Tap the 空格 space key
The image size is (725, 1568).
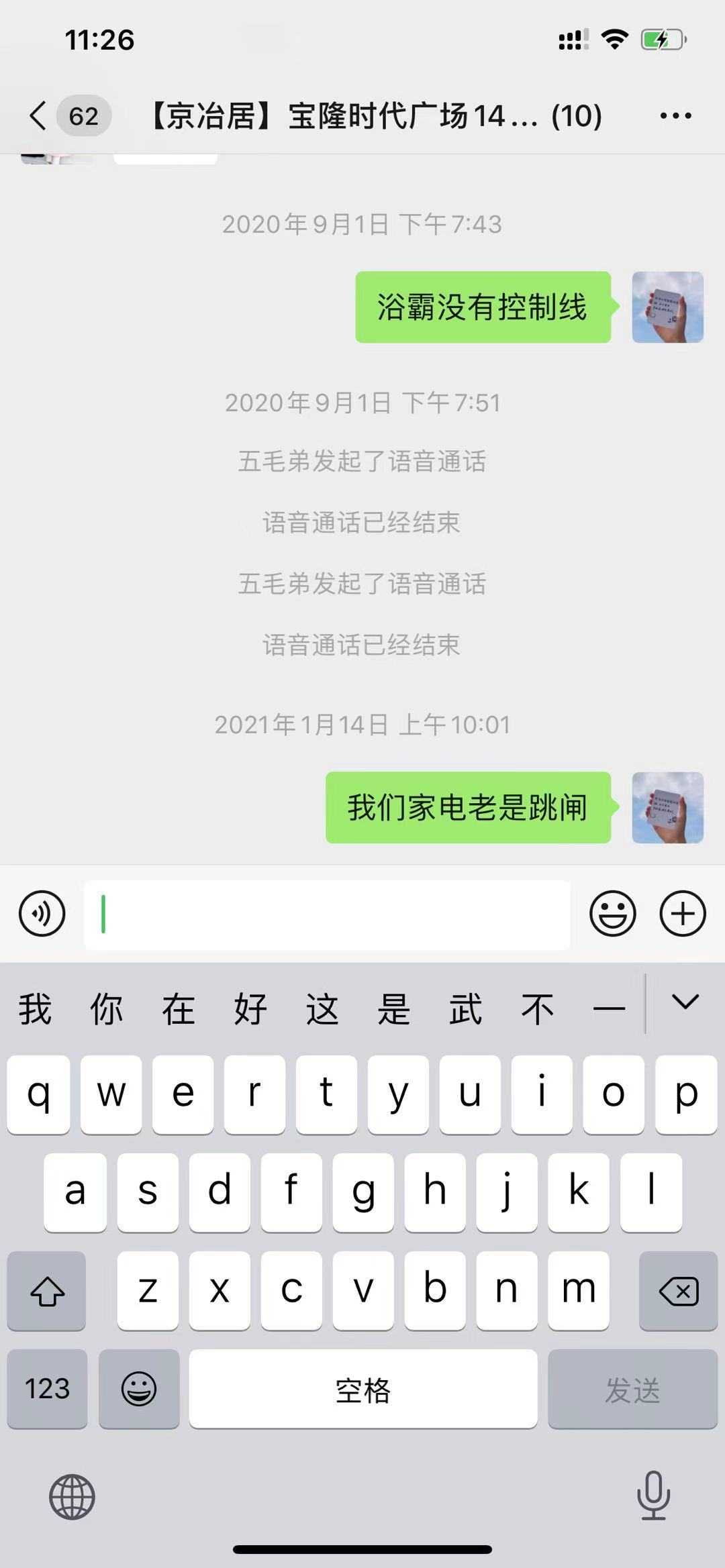pyautogui.click(x=362, y=1388)
